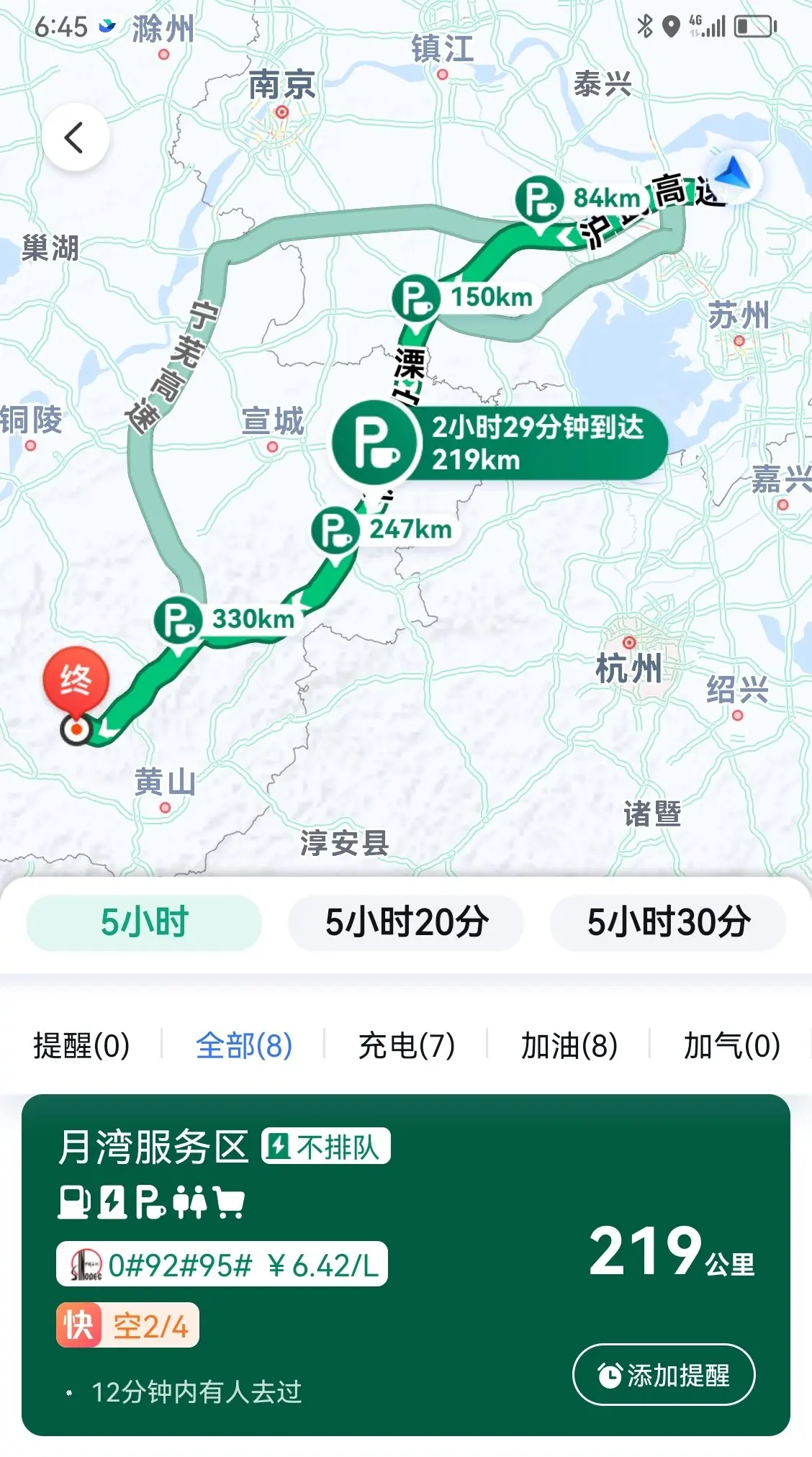Select the 5小时 route option
Viewport: 812px width, 1457px height.
pos(144,922)
